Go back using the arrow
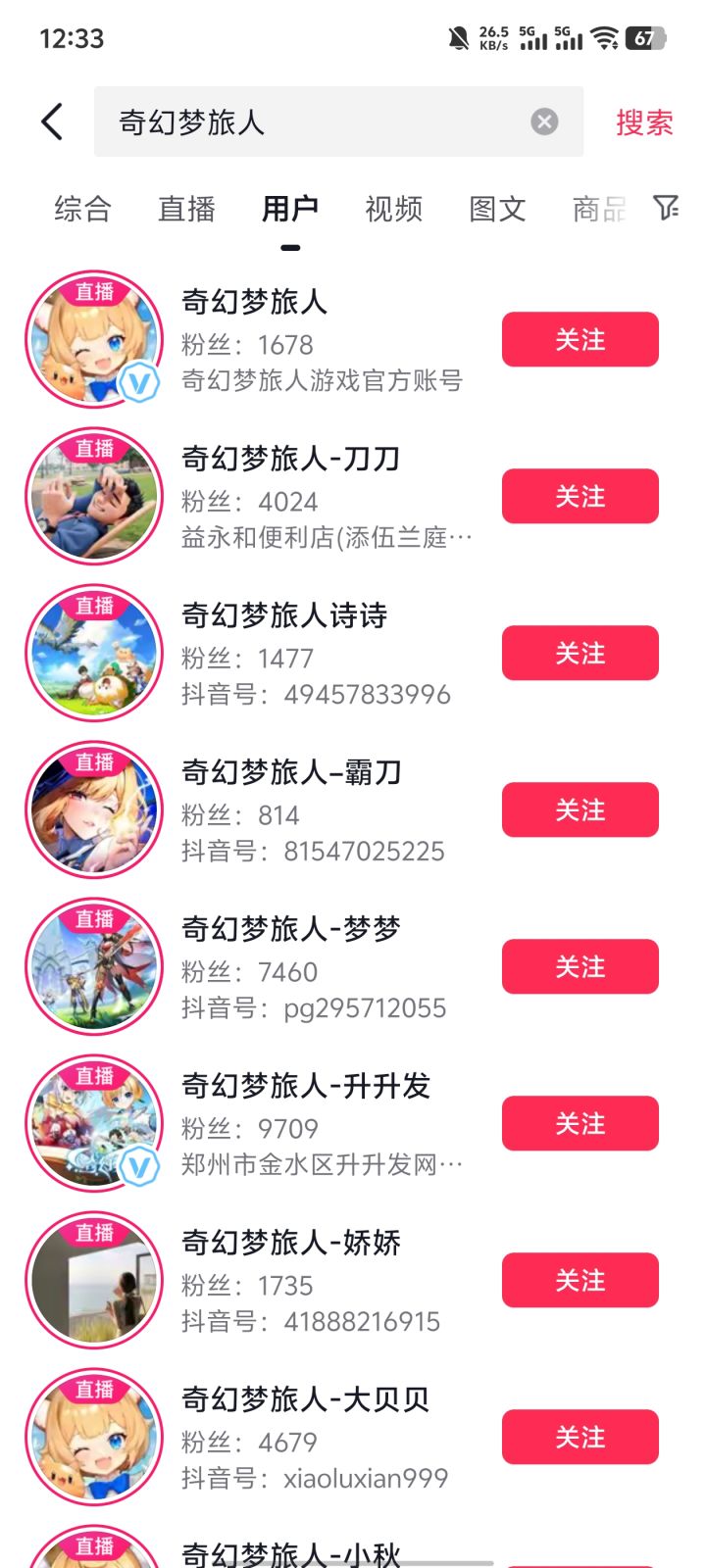 [53, 122]
